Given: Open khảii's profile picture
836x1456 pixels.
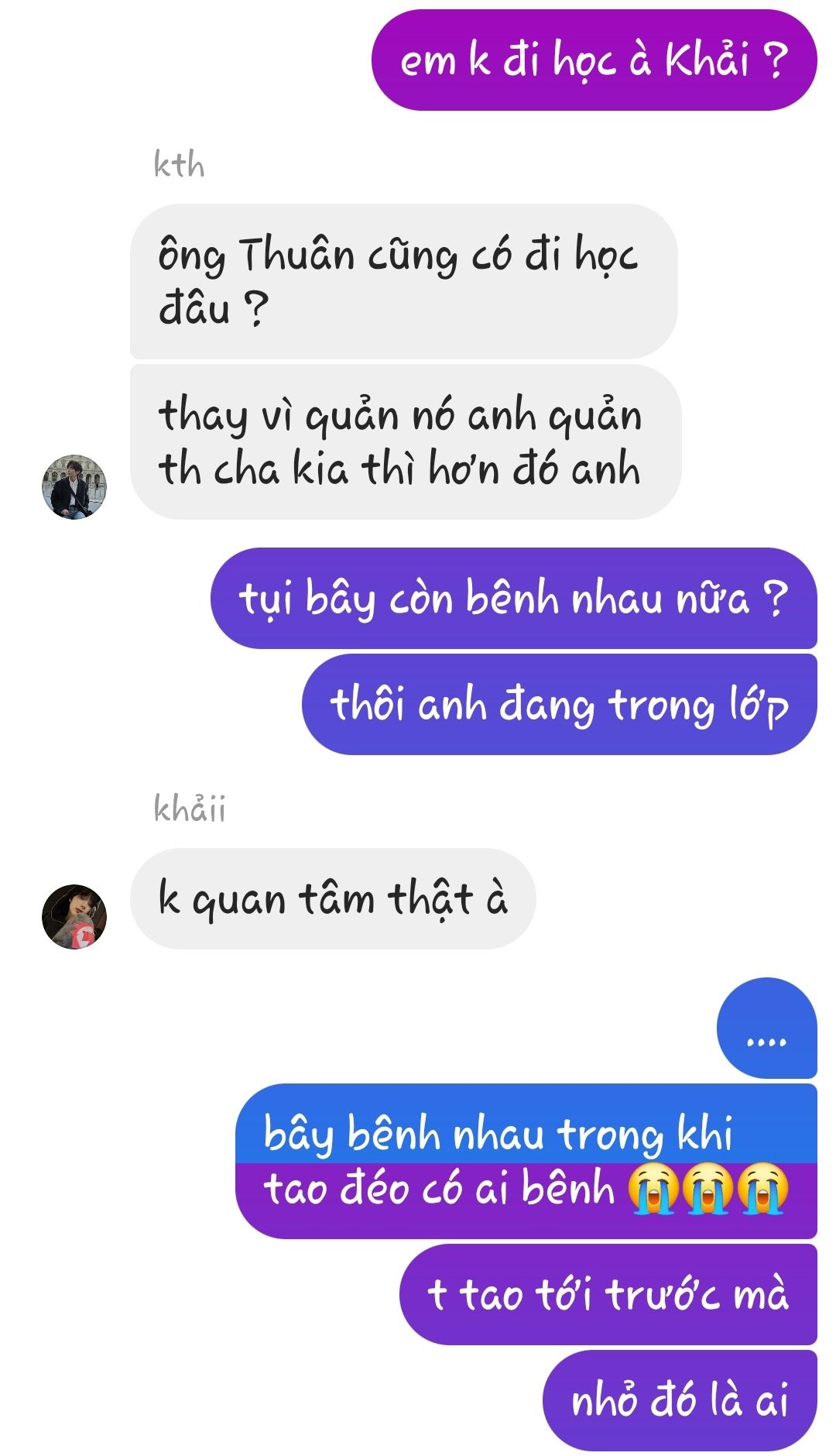Looking at the screenshot, I should (74, 916).
